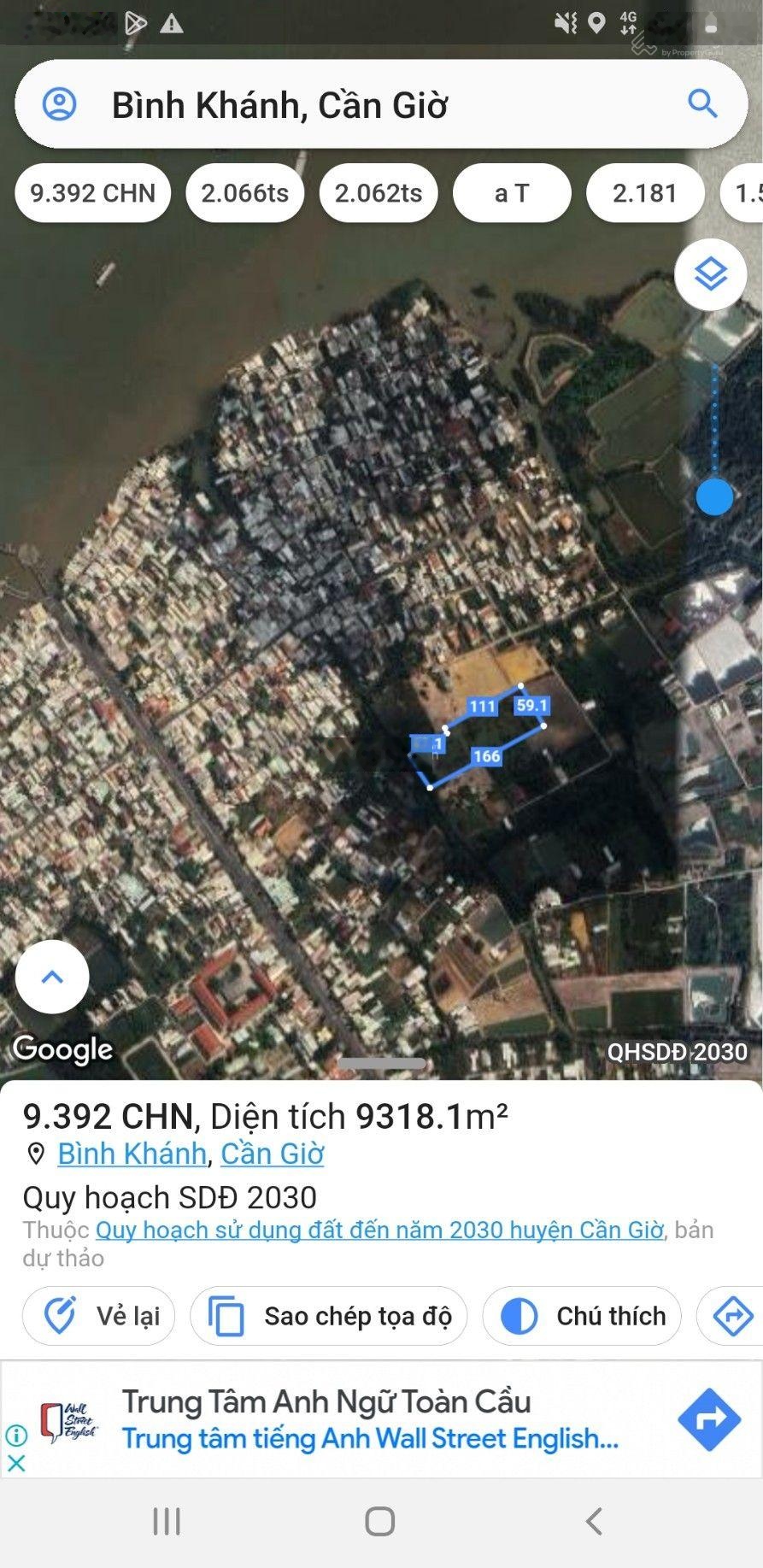Select the 2.066ts chip
This screenshot has width=763, height=1568.
(x=245, y=193)
